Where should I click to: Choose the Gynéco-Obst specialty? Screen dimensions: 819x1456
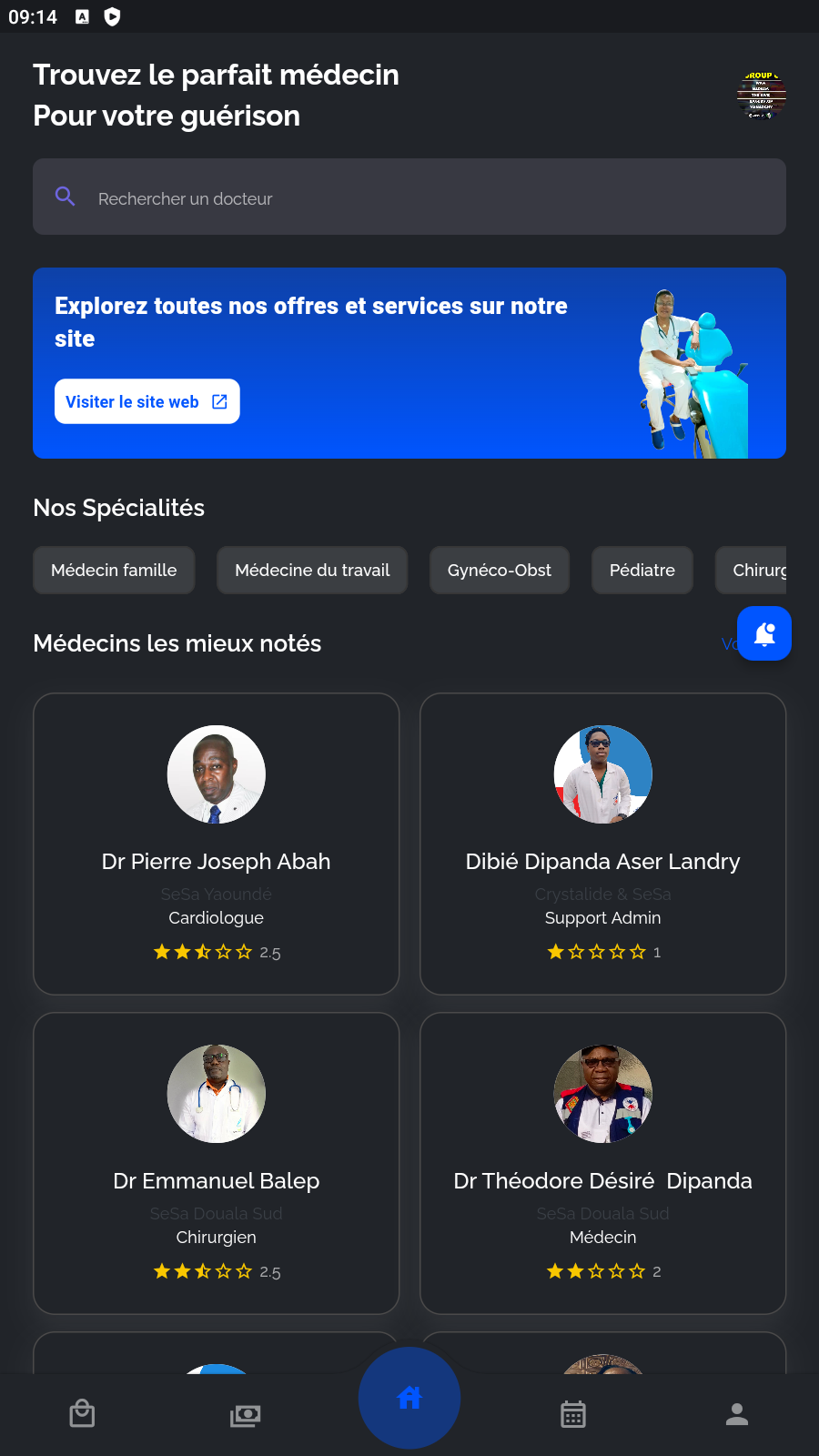click(499, 571)
